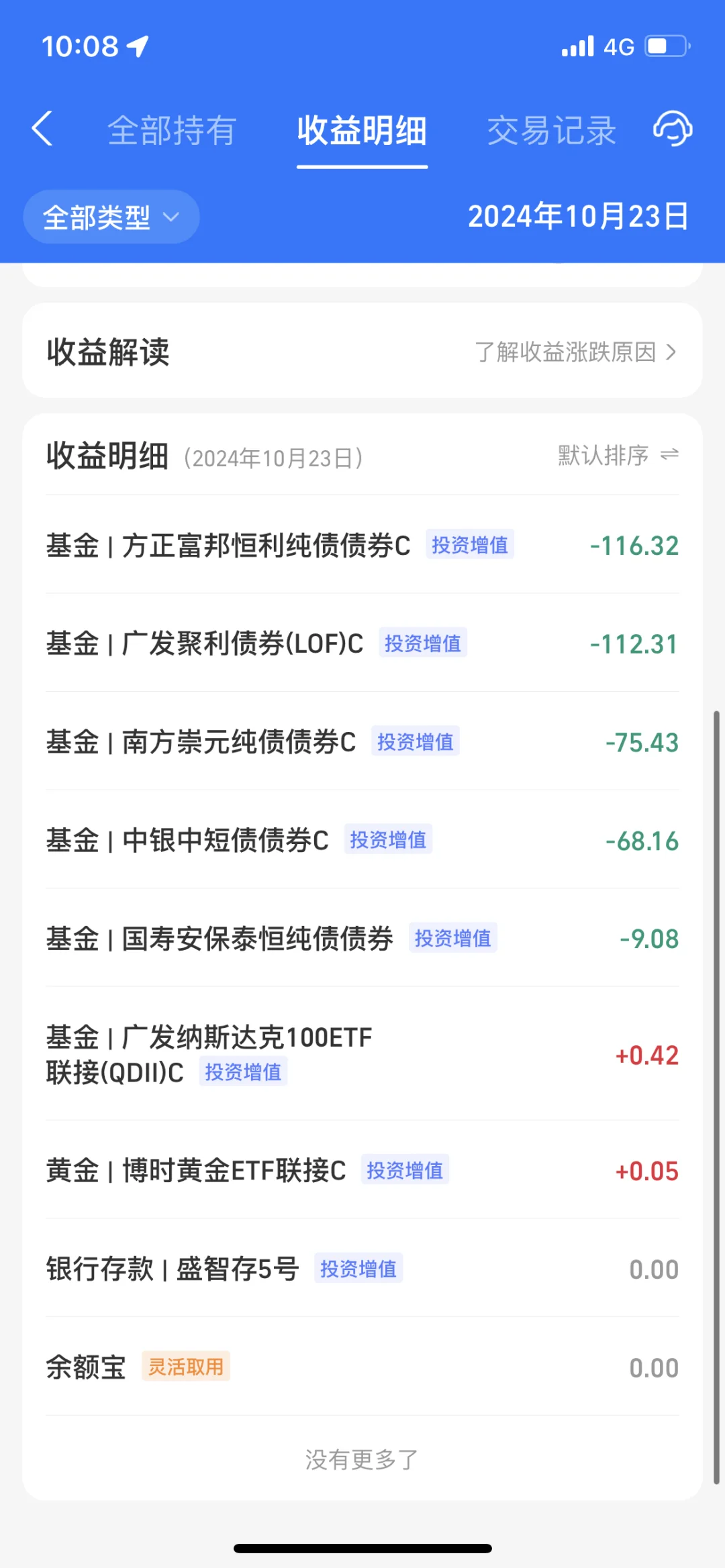Tap the clock showing 10:08

(x=81, y=45)
